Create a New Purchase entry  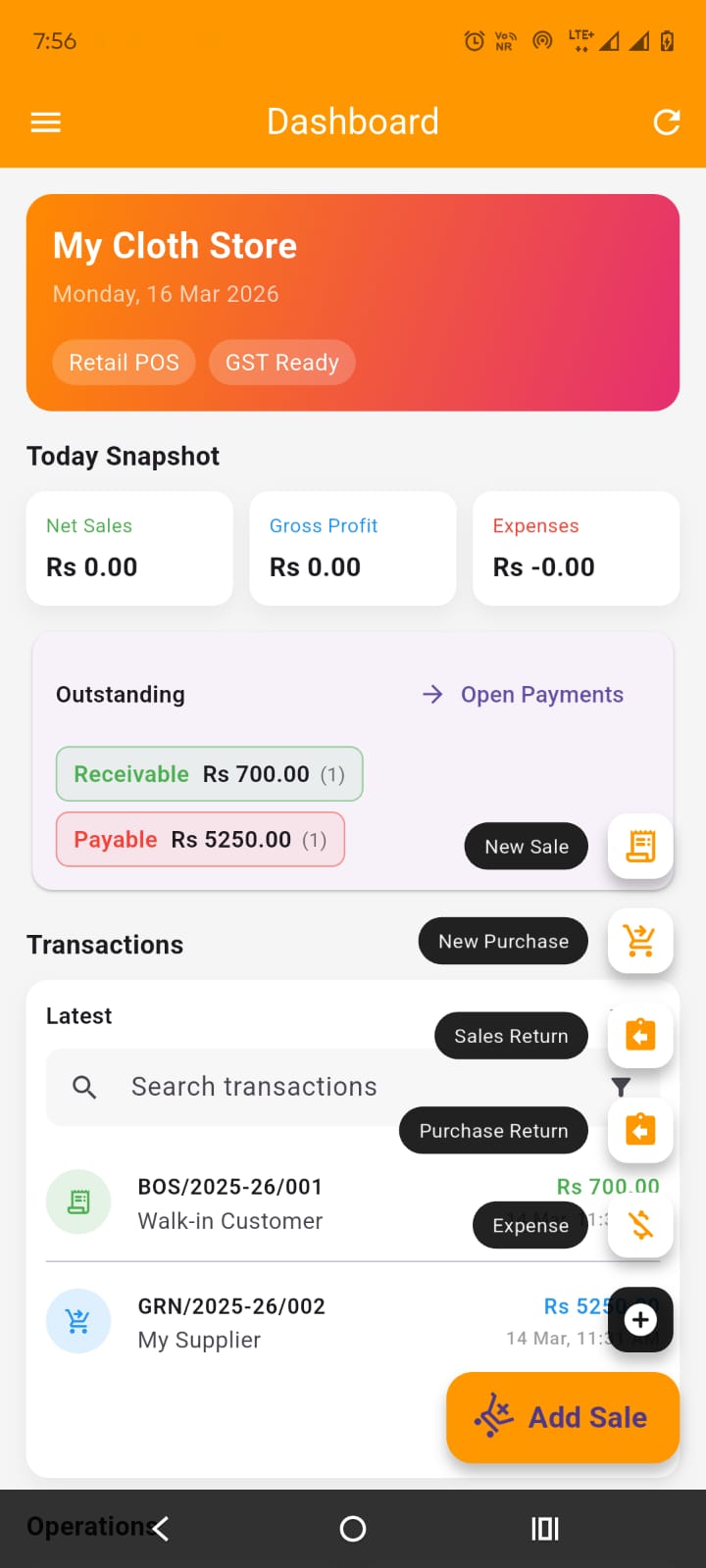point(640,941)
